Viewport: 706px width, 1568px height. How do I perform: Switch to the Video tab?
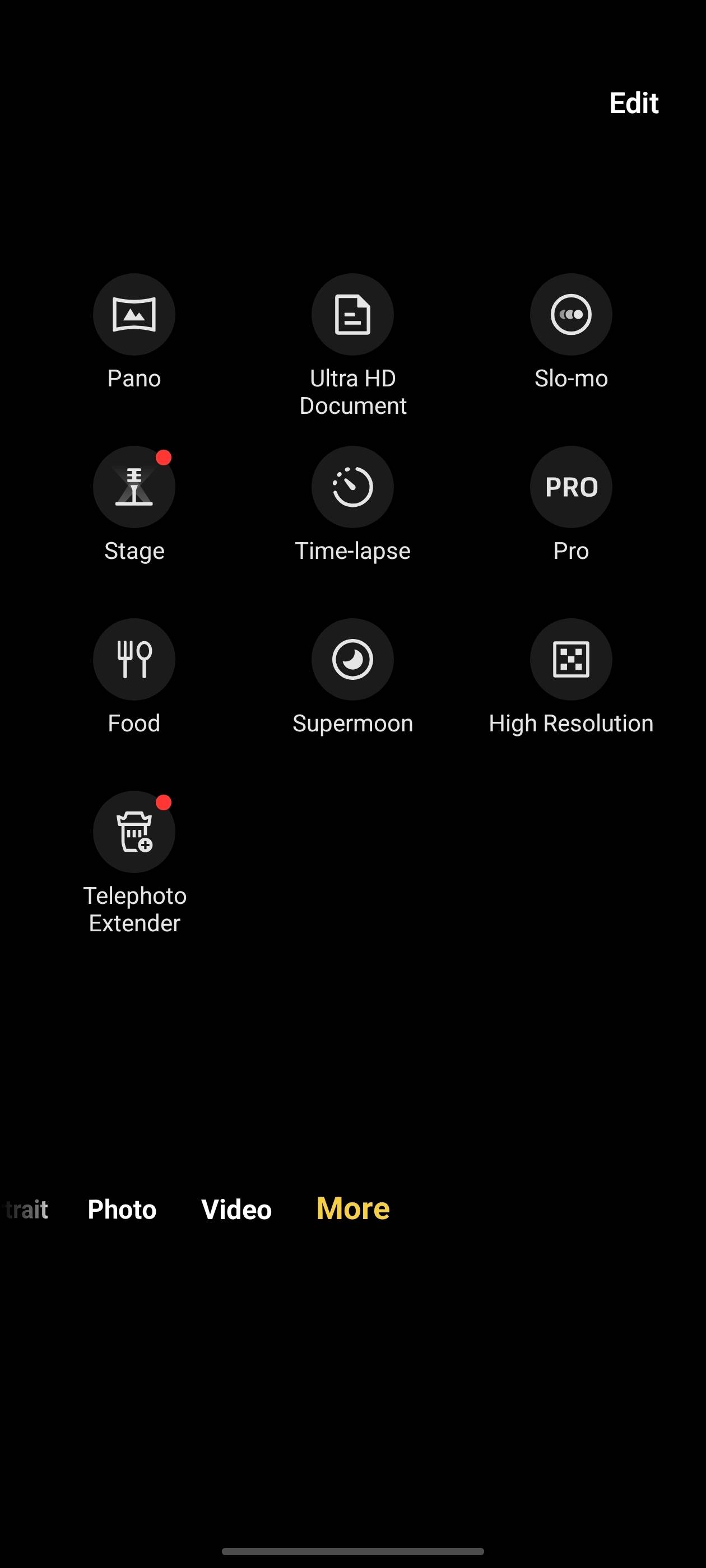tap(236, 1210)
